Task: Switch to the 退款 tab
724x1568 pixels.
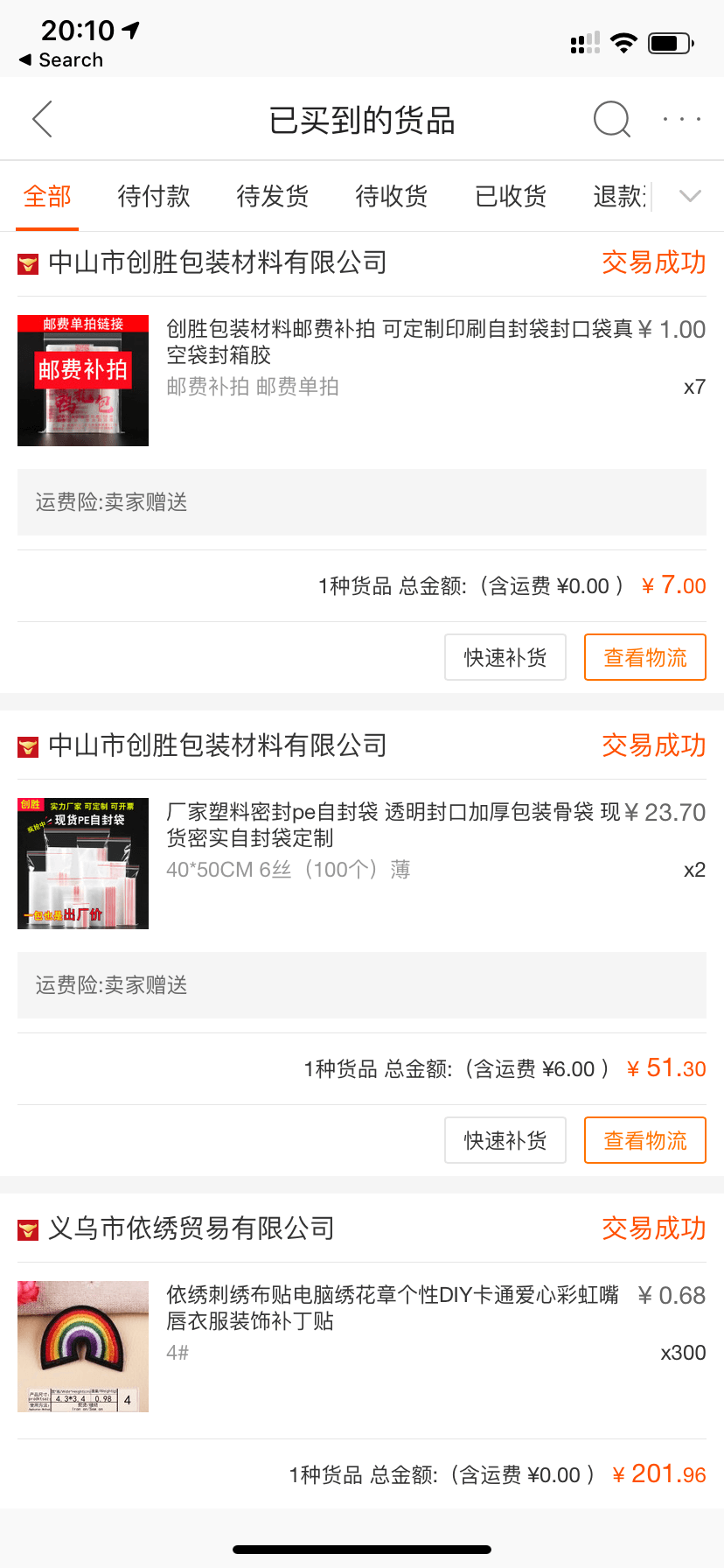Action: pos(619,196)
